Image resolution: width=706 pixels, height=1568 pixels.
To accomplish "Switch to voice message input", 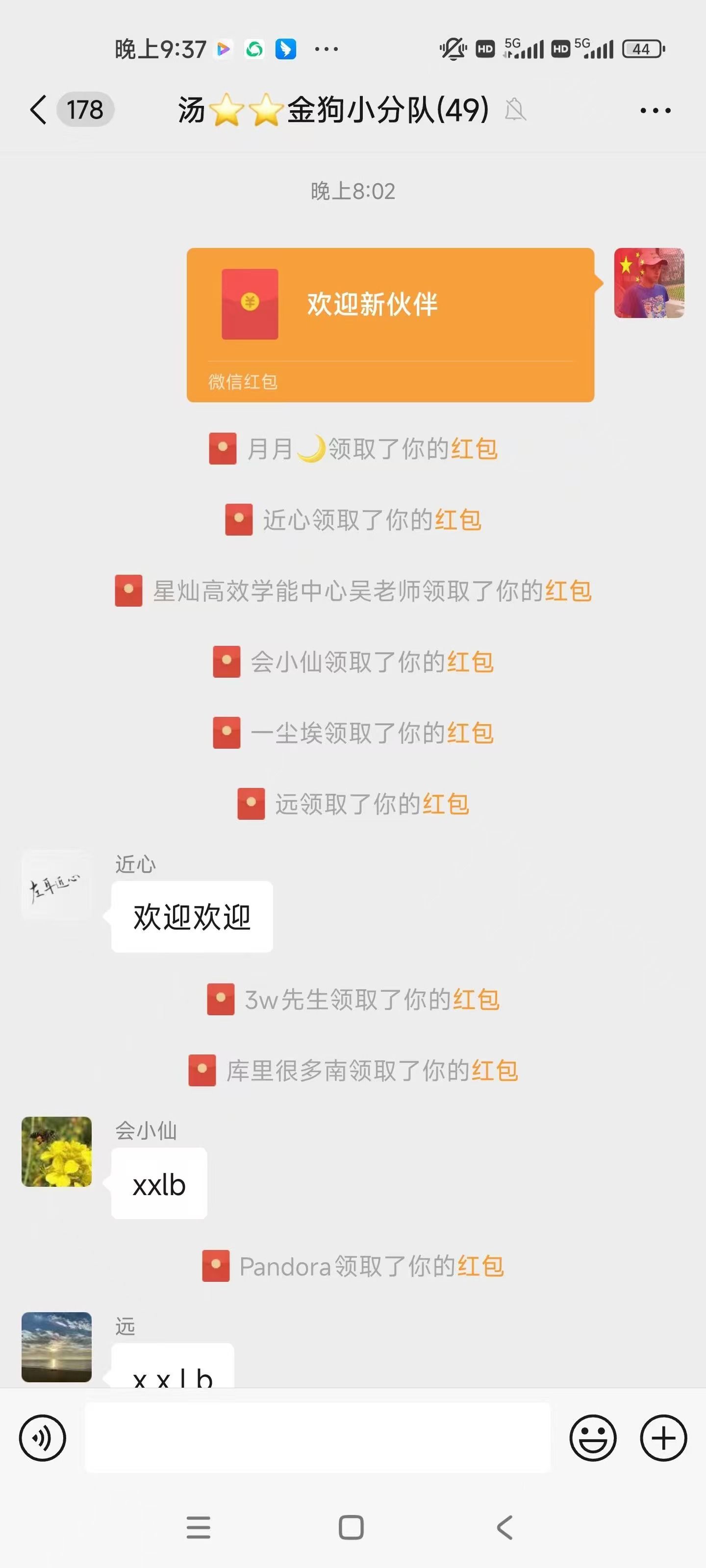I will click(42, 1438).
